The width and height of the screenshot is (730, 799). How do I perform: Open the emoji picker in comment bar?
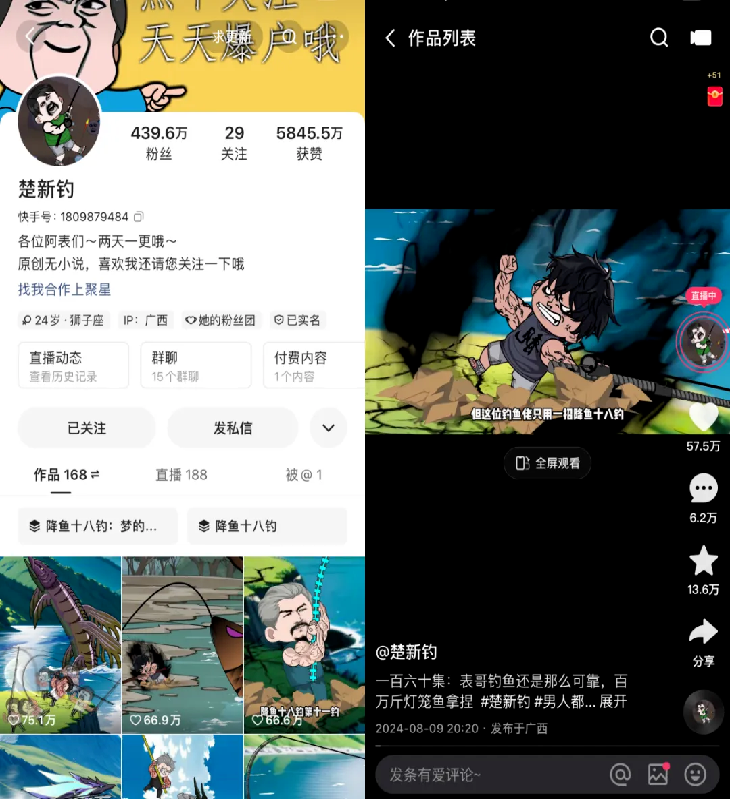click(x=695, y=774)
